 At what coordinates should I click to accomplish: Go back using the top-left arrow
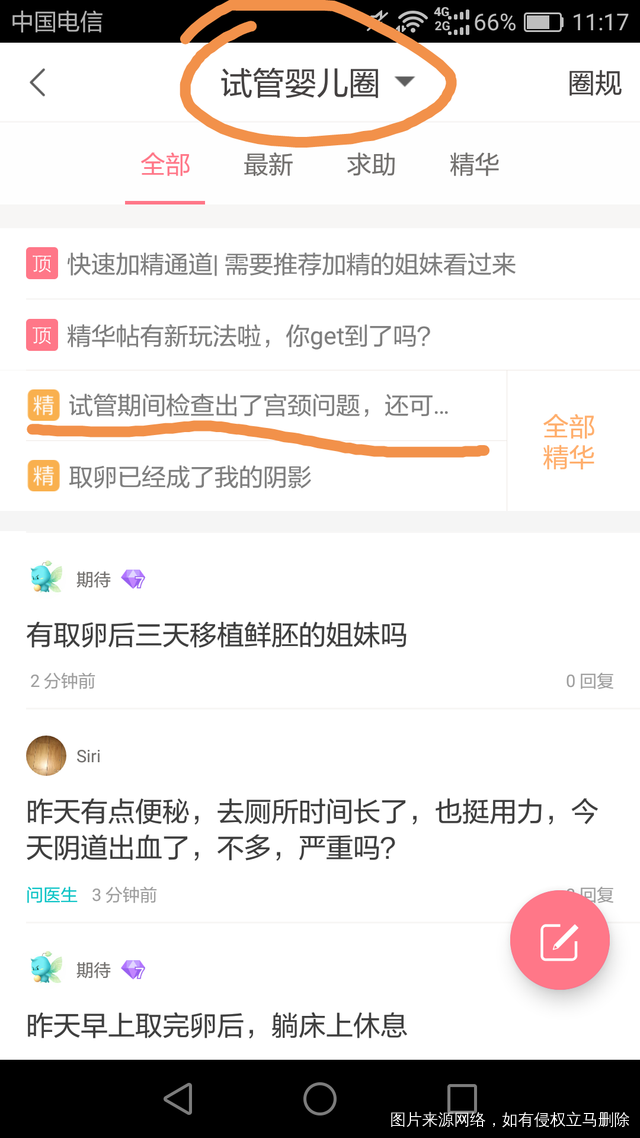tap(38, 83)
